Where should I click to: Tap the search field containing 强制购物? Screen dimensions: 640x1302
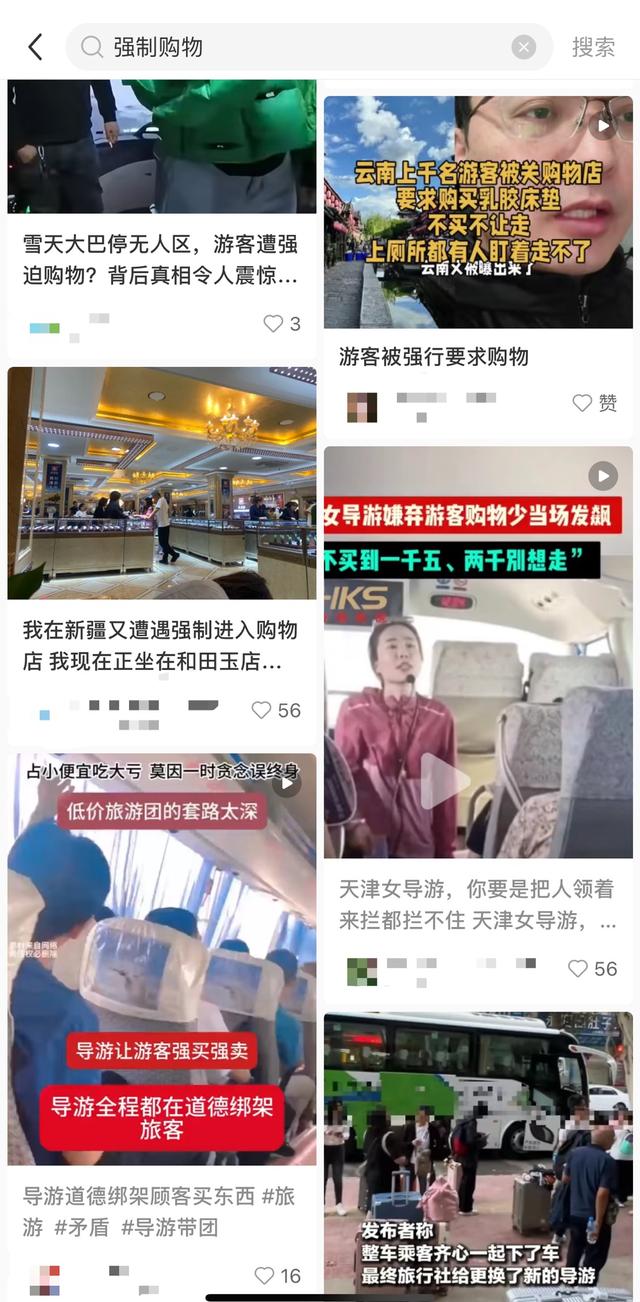pos(300,47)
